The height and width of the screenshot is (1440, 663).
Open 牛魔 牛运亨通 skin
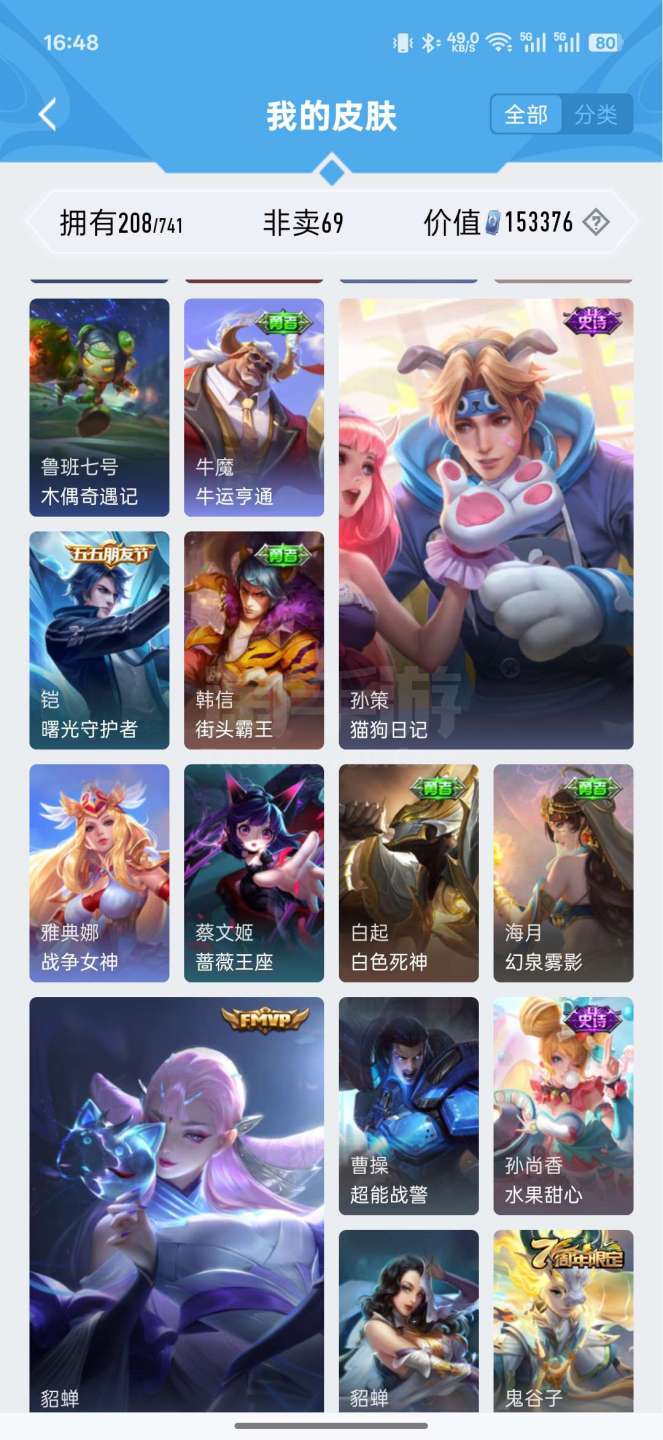[x=254, y=407]
